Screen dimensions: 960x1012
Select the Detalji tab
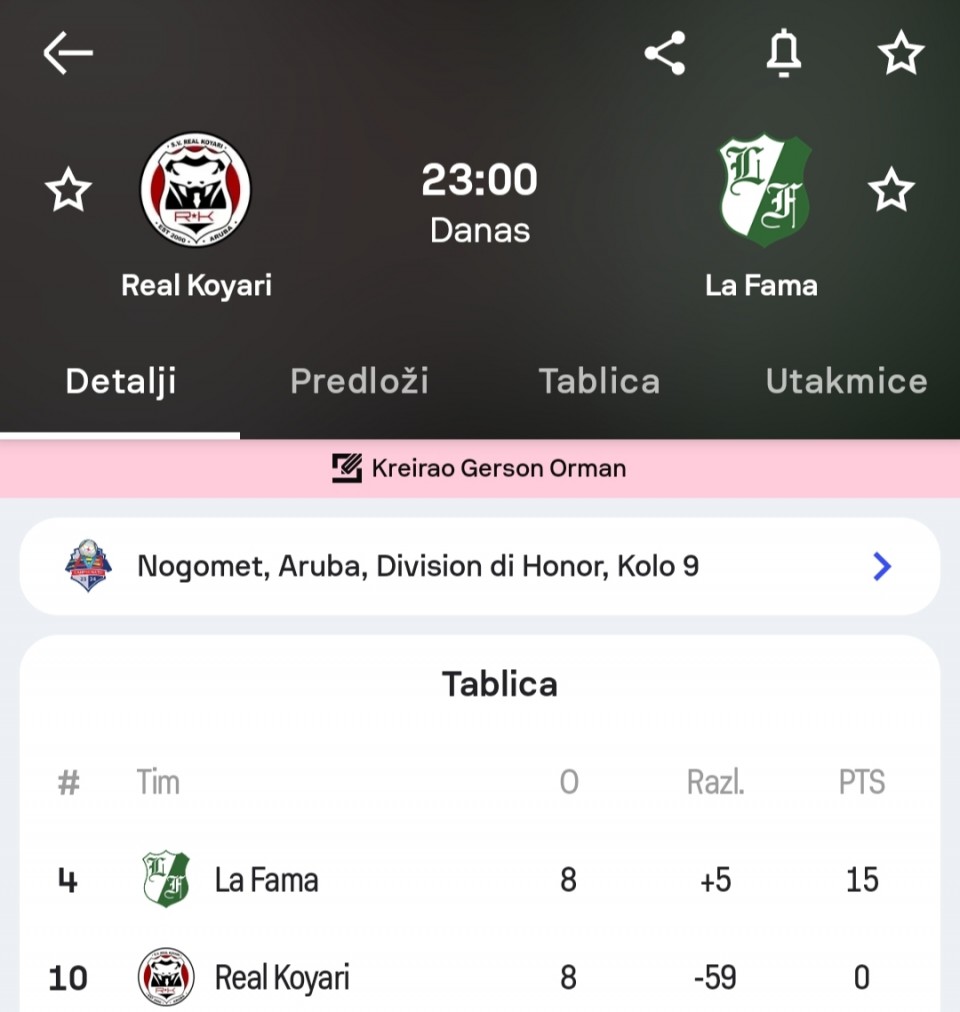121,381
